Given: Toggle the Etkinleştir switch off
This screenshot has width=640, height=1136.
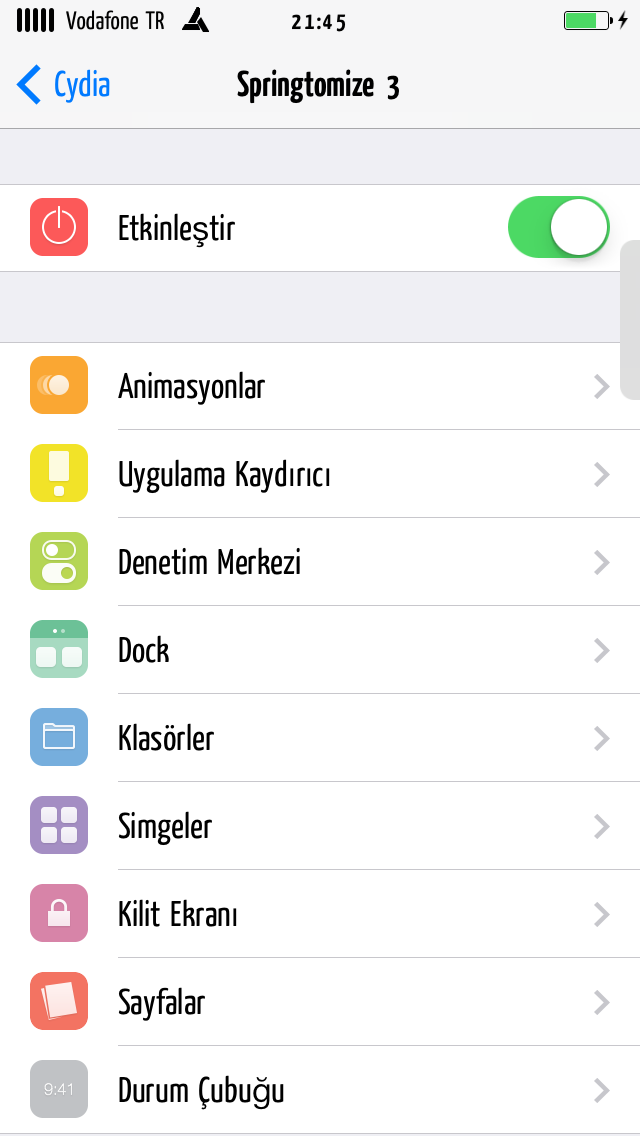Looking at the screenshot, I should coord(558,227).
